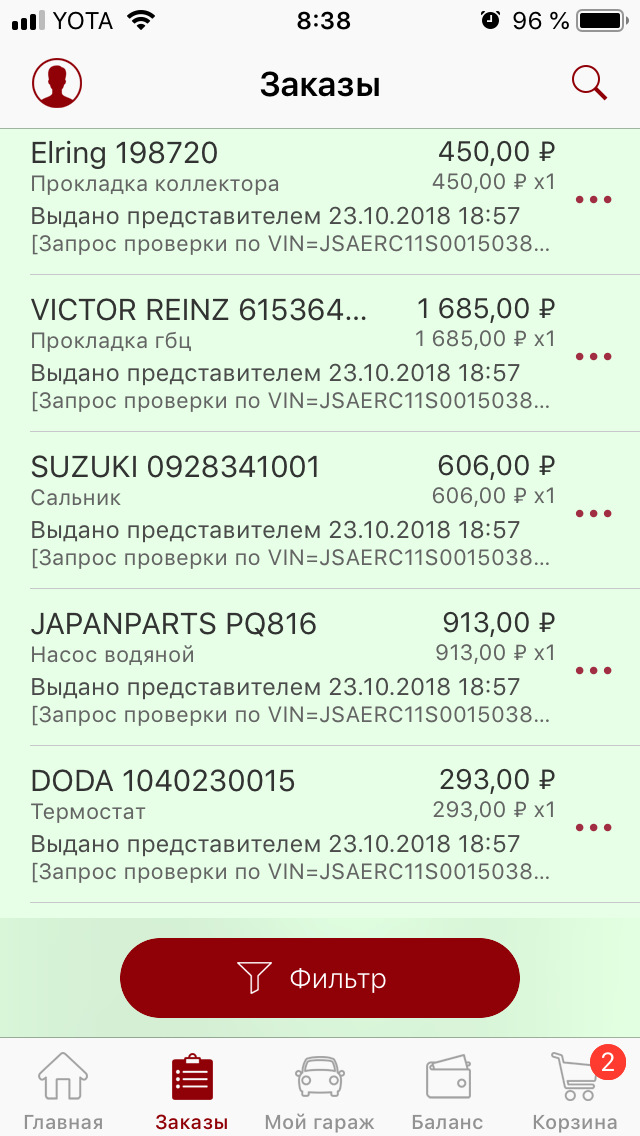Screen dimensions: 640x1136
Task: Open the SUZUKI 0928341001 order
Action: click(x=290, y=514)
